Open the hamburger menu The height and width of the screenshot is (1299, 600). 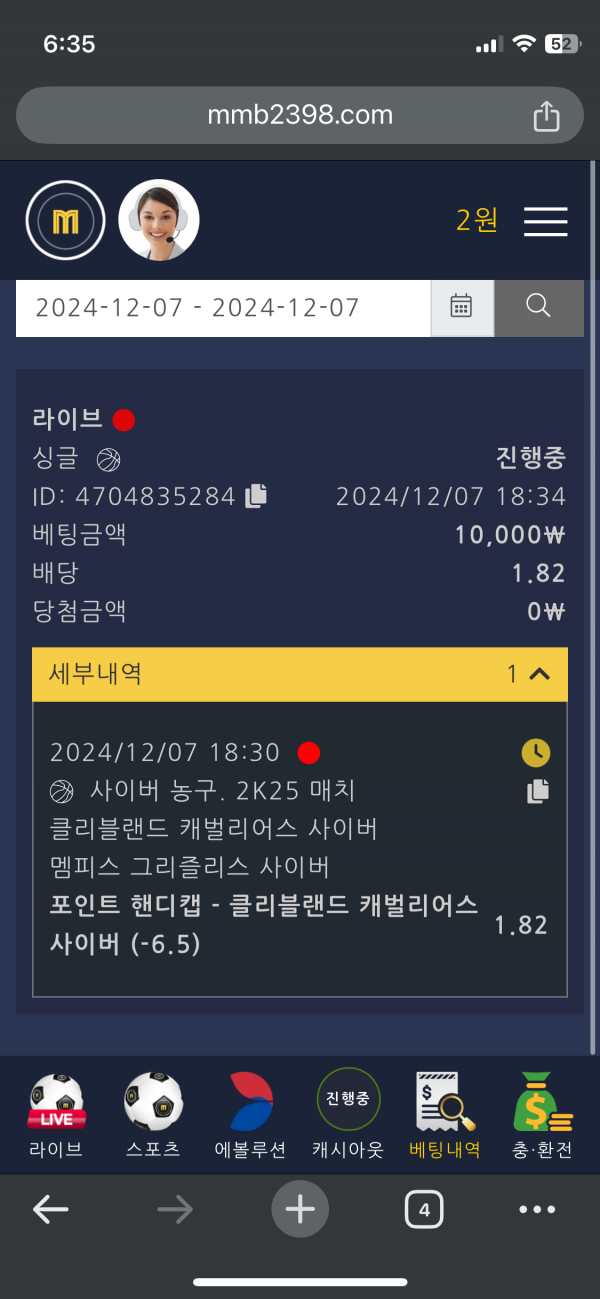point(545,221)
